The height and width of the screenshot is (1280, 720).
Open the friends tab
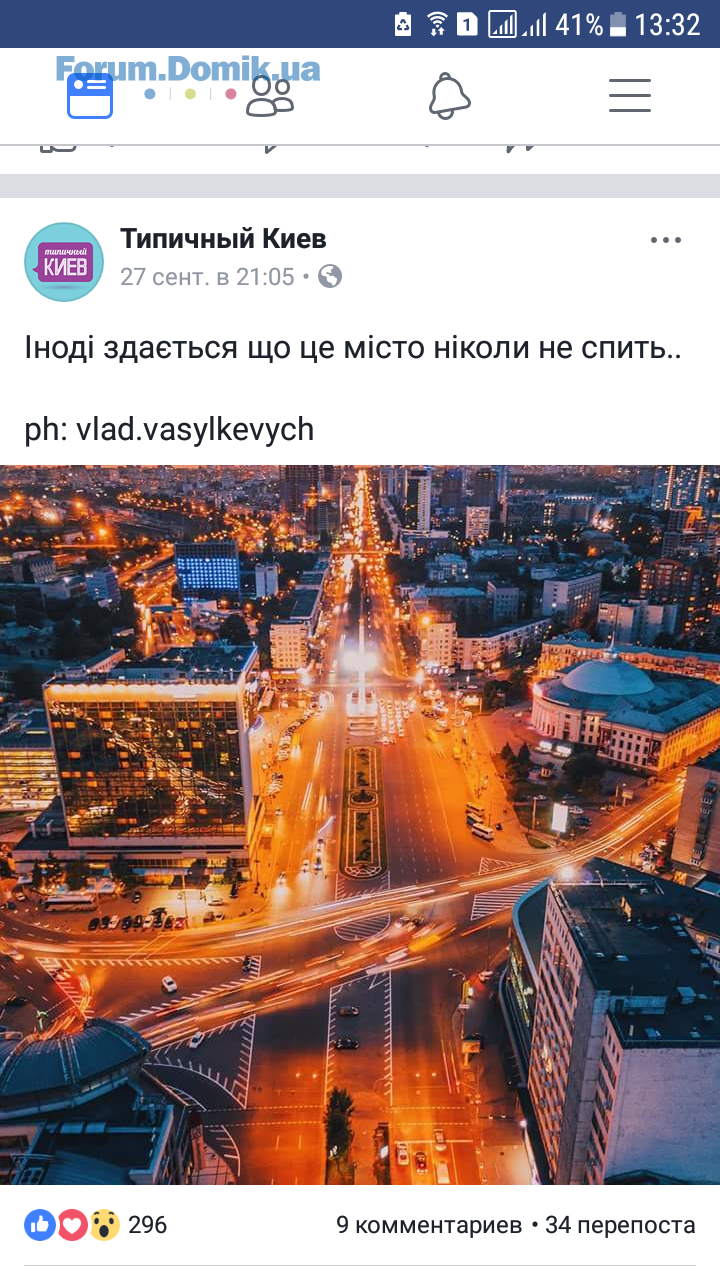pyautogui.click(x=270, y=96)
